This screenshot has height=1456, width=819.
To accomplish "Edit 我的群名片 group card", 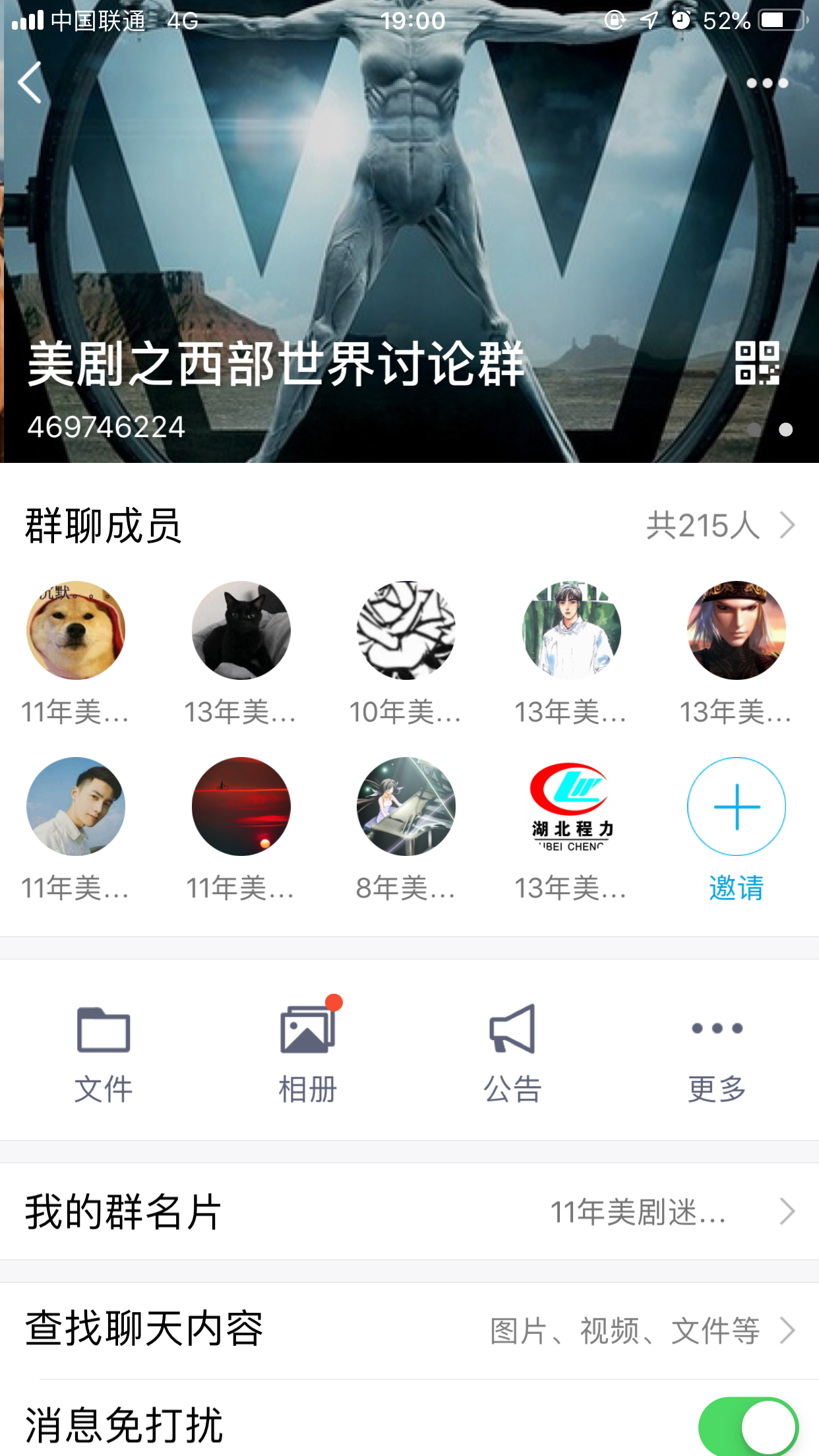I will click(x=409, y=1212).
